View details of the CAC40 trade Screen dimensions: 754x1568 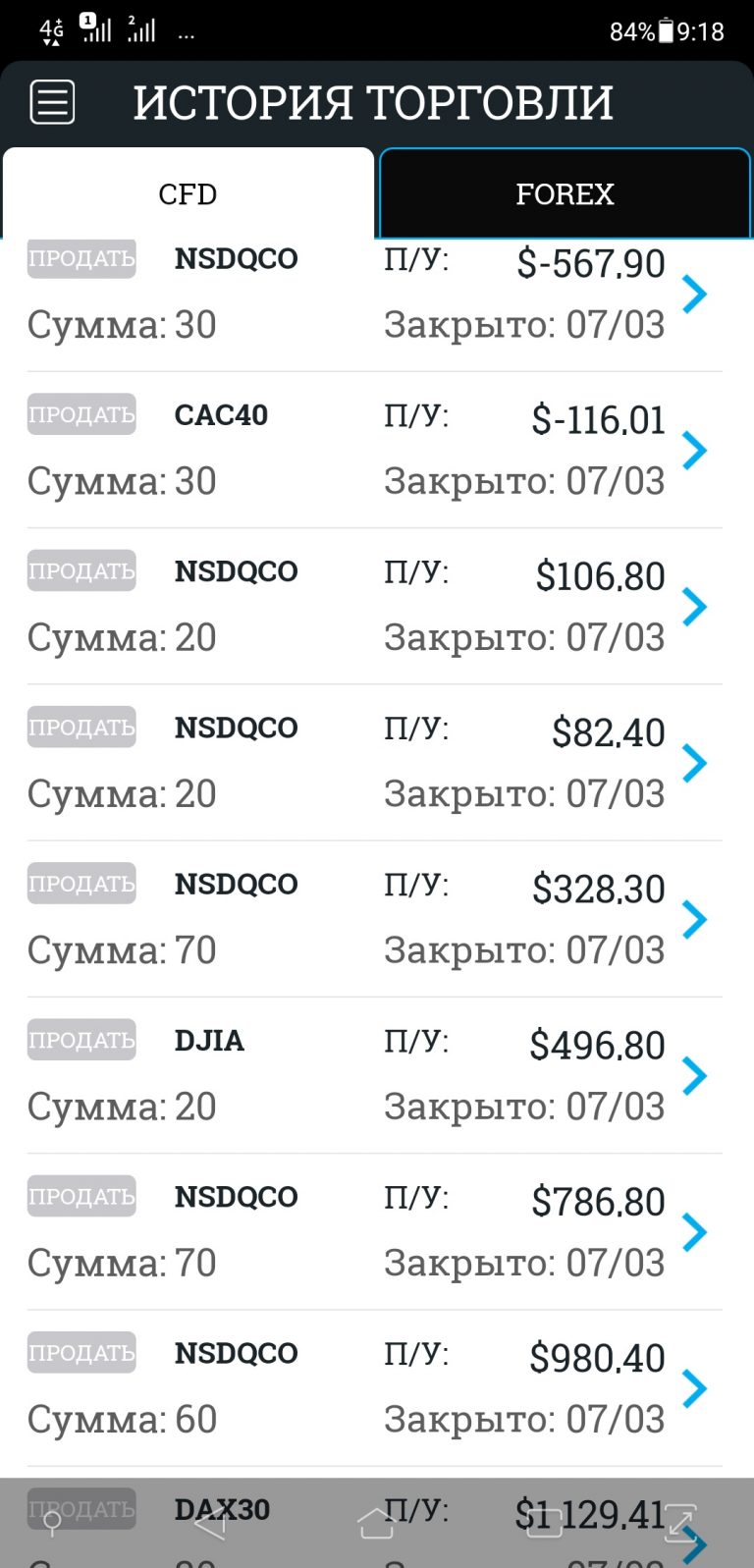(375, 450)
